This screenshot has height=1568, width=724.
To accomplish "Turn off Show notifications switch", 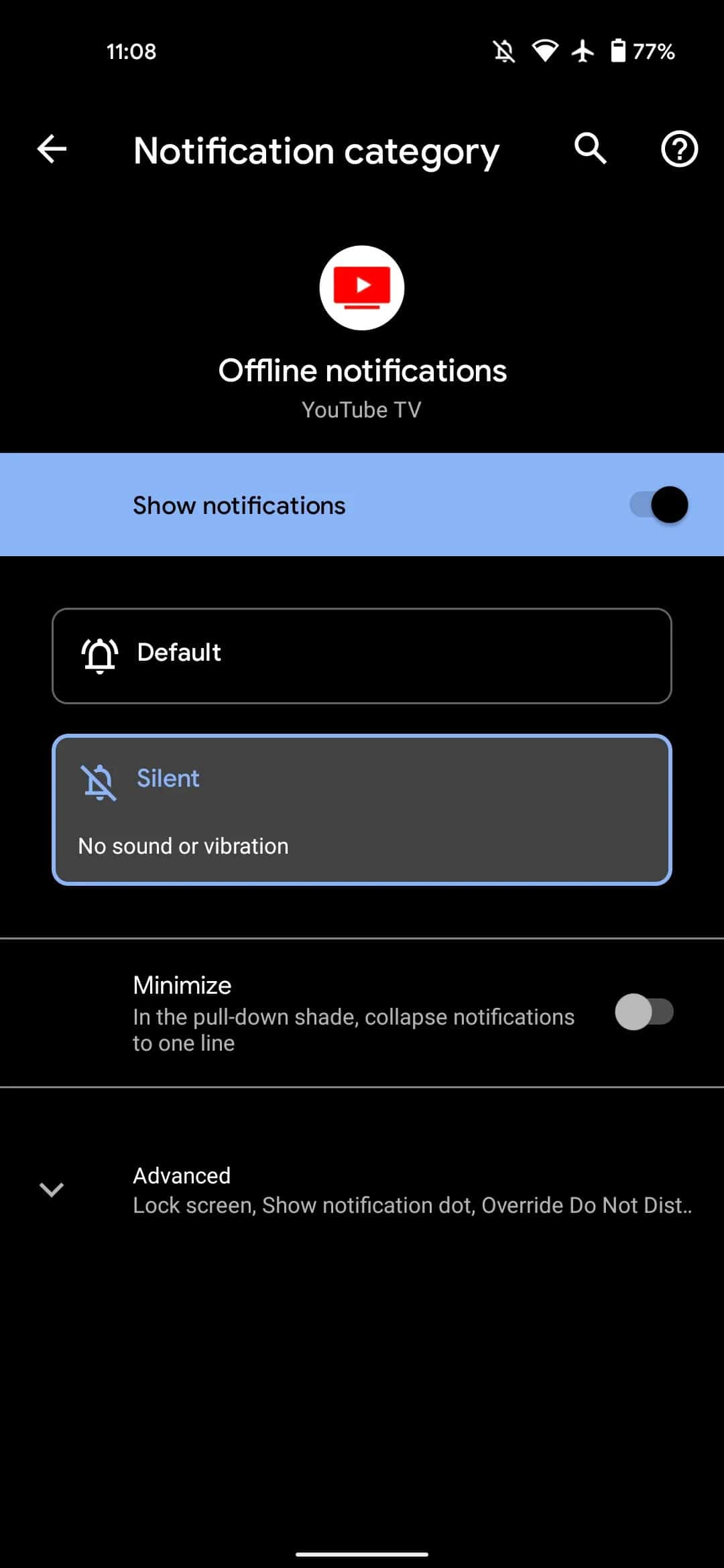I will pyautogui.click(x=658, y=505).
